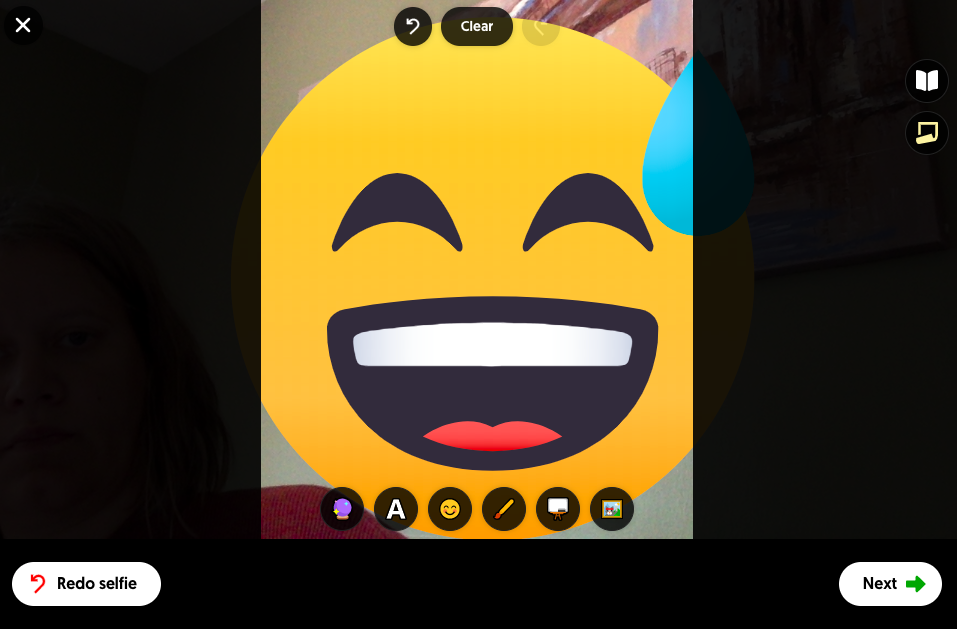Continue with the Next button
This screenshot has height=629, width=957.
[x=890, y=584]
